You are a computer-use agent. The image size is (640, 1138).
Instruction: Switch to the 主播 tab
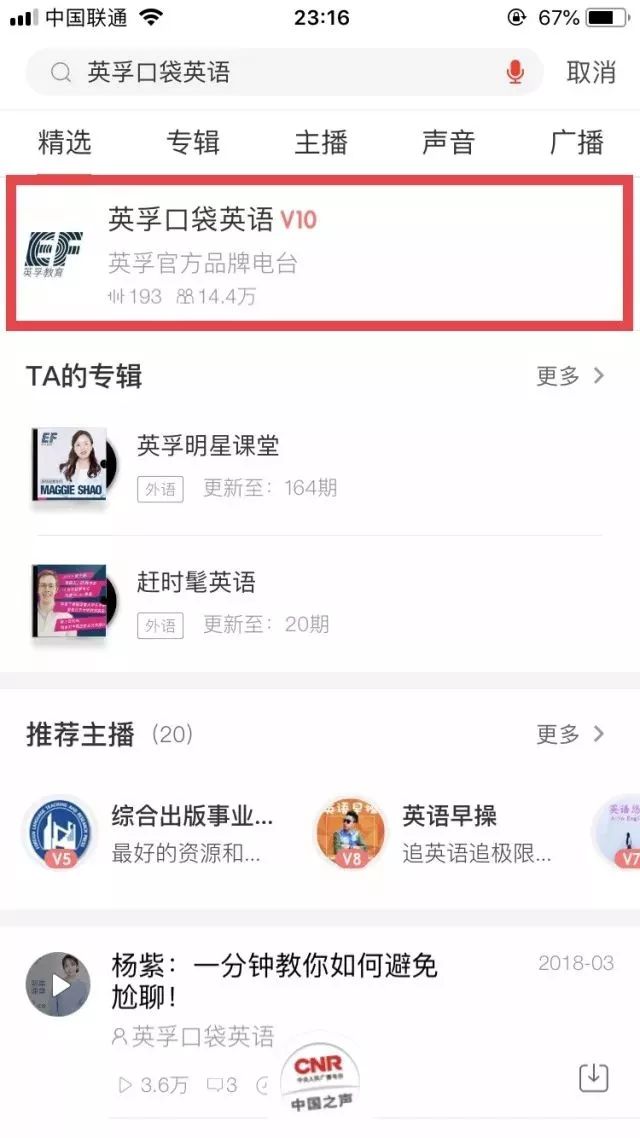320,143
